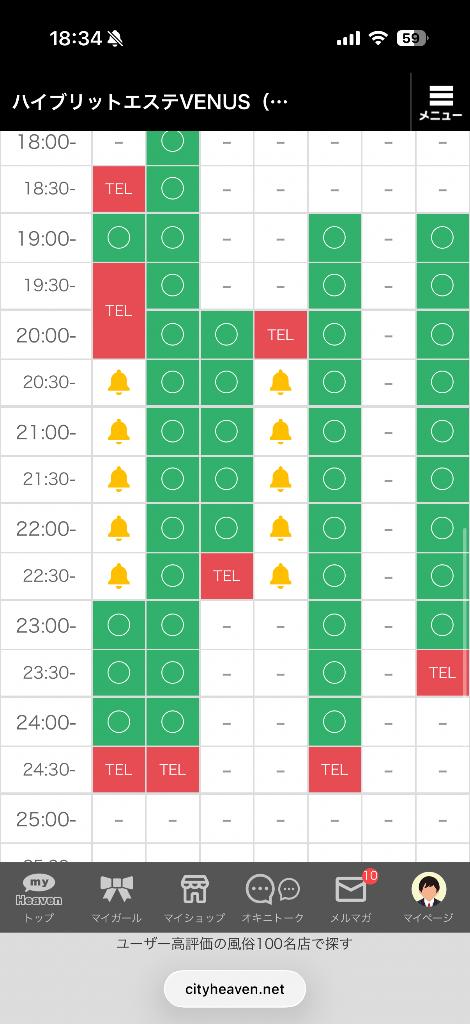Tap the TEL slot in the 18:30 row
The width and height of the screenshot is (470, 1024).
pos(118,189)
